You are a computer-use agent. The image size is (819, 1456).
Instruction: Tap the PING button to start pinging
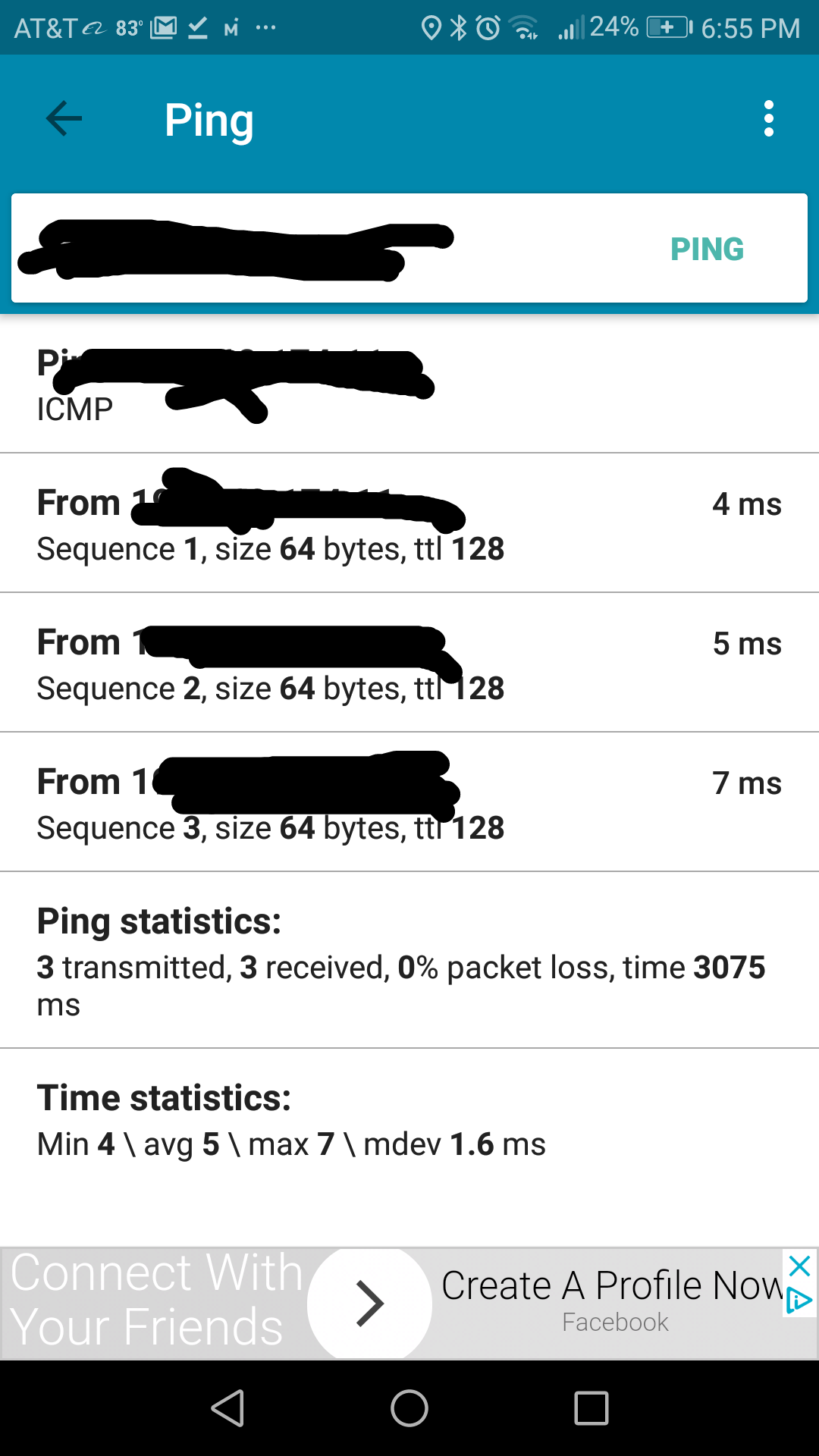pos(707,249)
